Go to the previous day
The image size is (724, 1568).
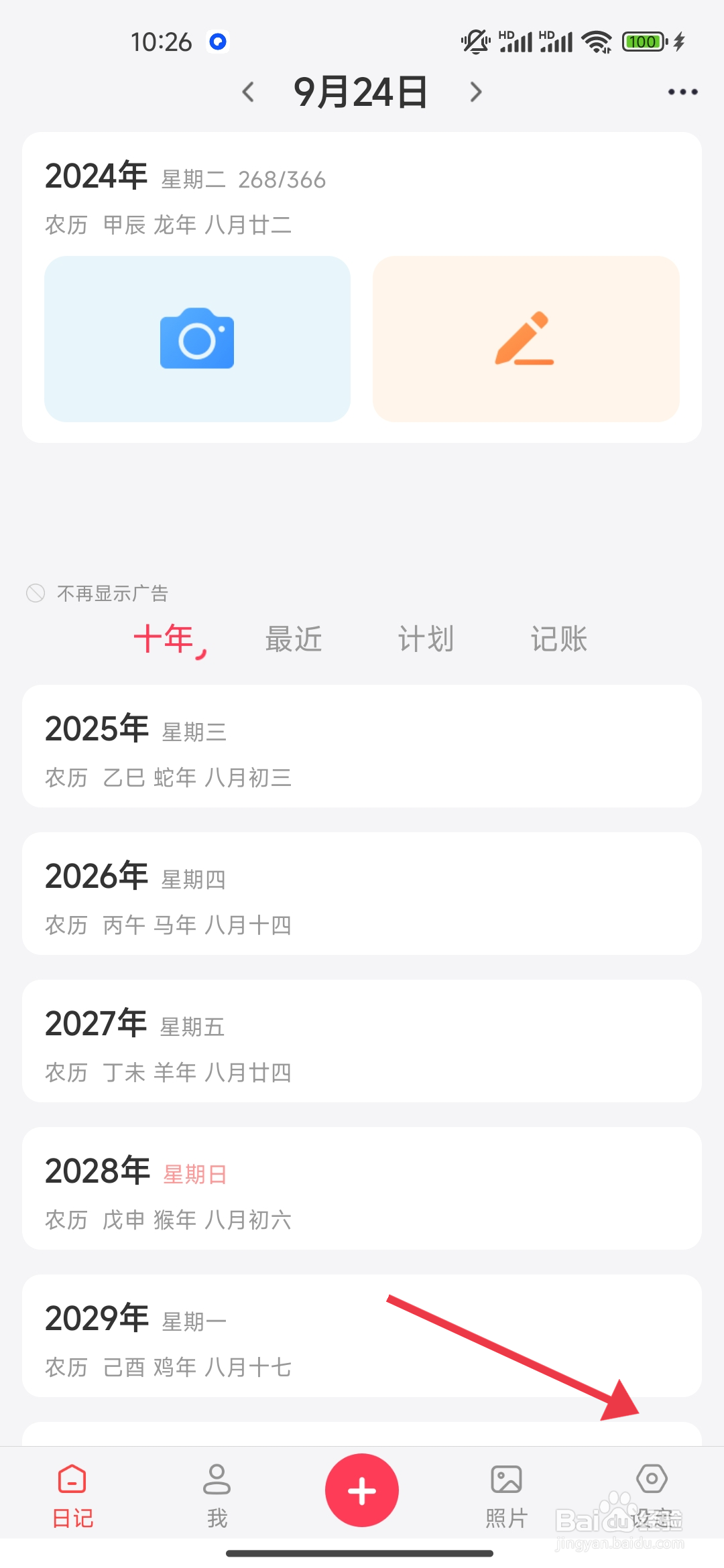click(x=249, y=92)
